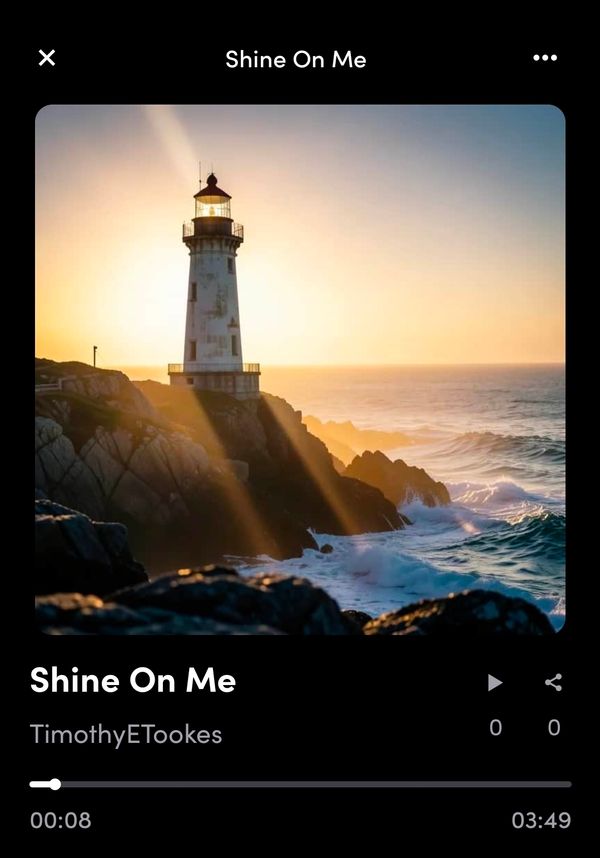Close the Shine On Me player

(47, 58)
